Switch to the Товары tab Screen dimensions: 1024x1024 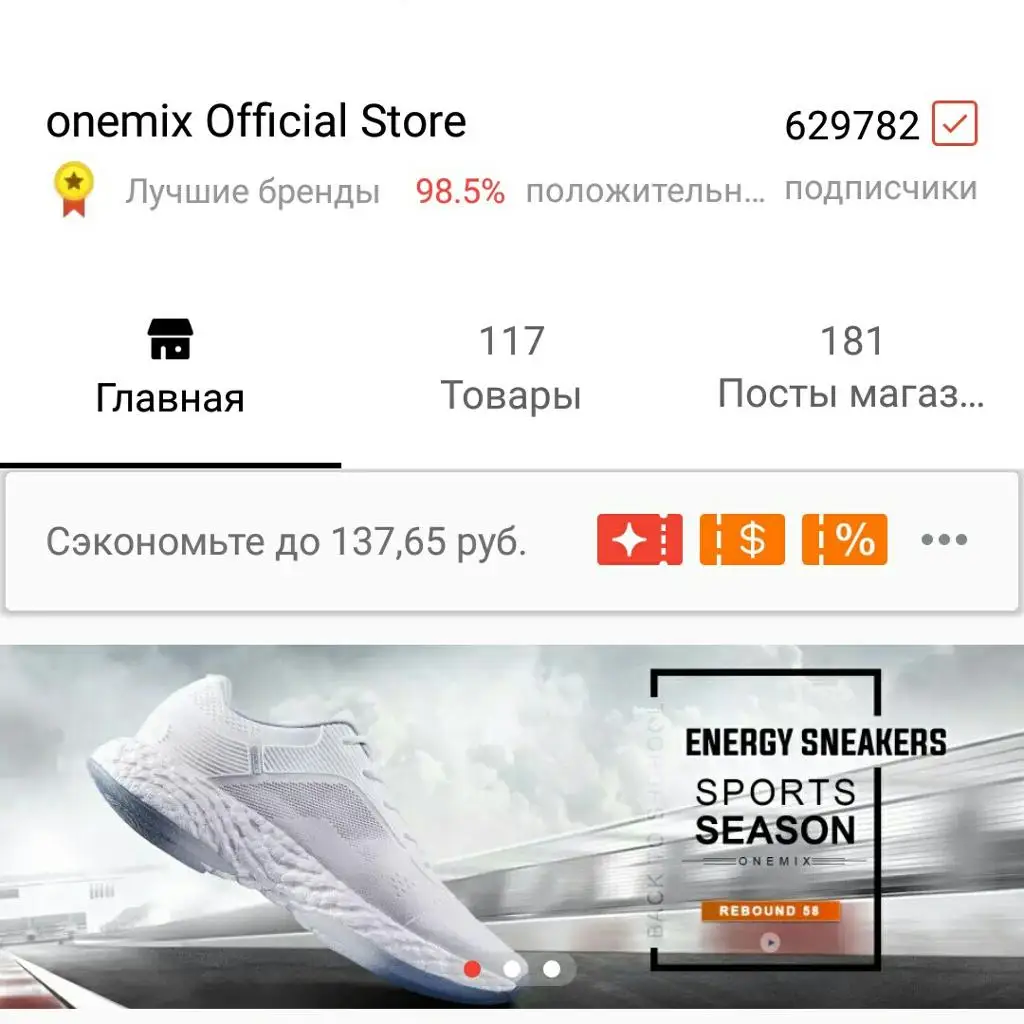click(x=511, y=369)
